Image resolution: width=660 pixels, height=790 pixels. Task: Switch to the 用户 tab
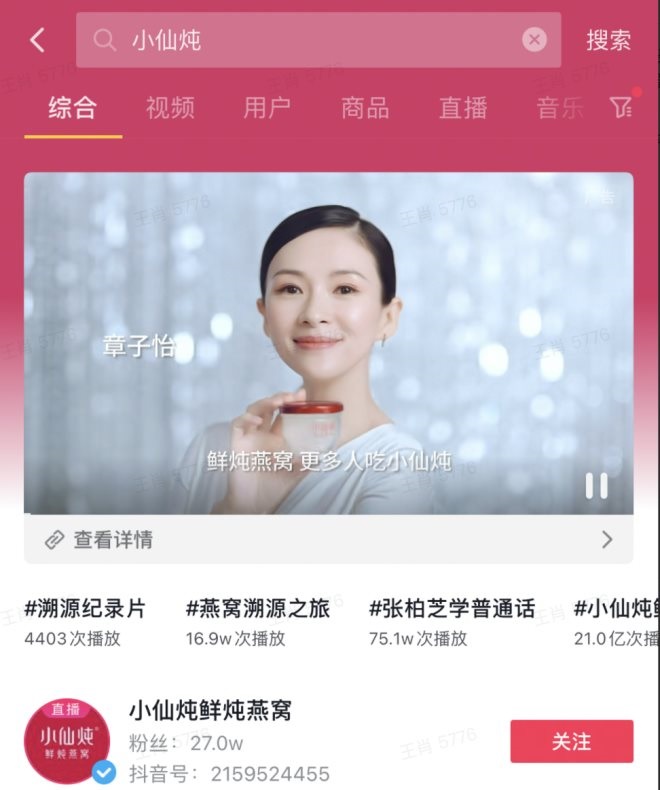pyautogui.click(x=267, y=108)
